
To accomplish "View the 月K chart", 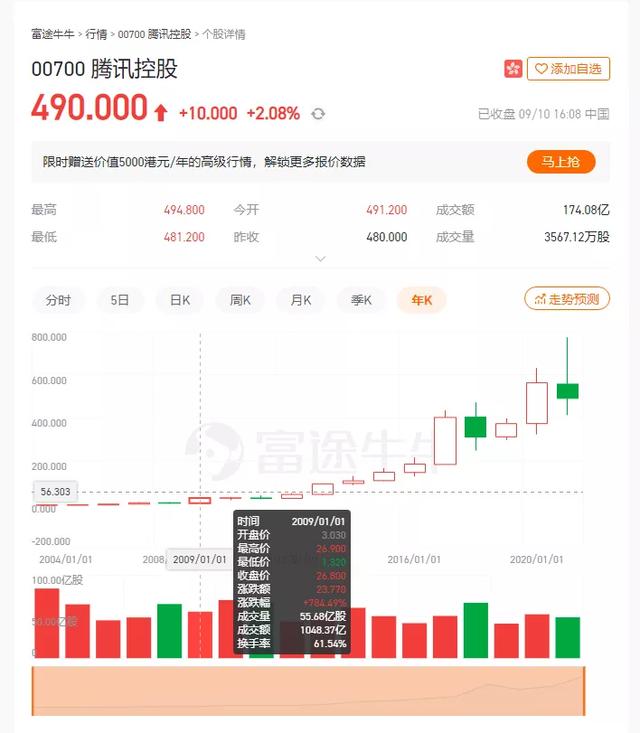I will coord(300,299).
